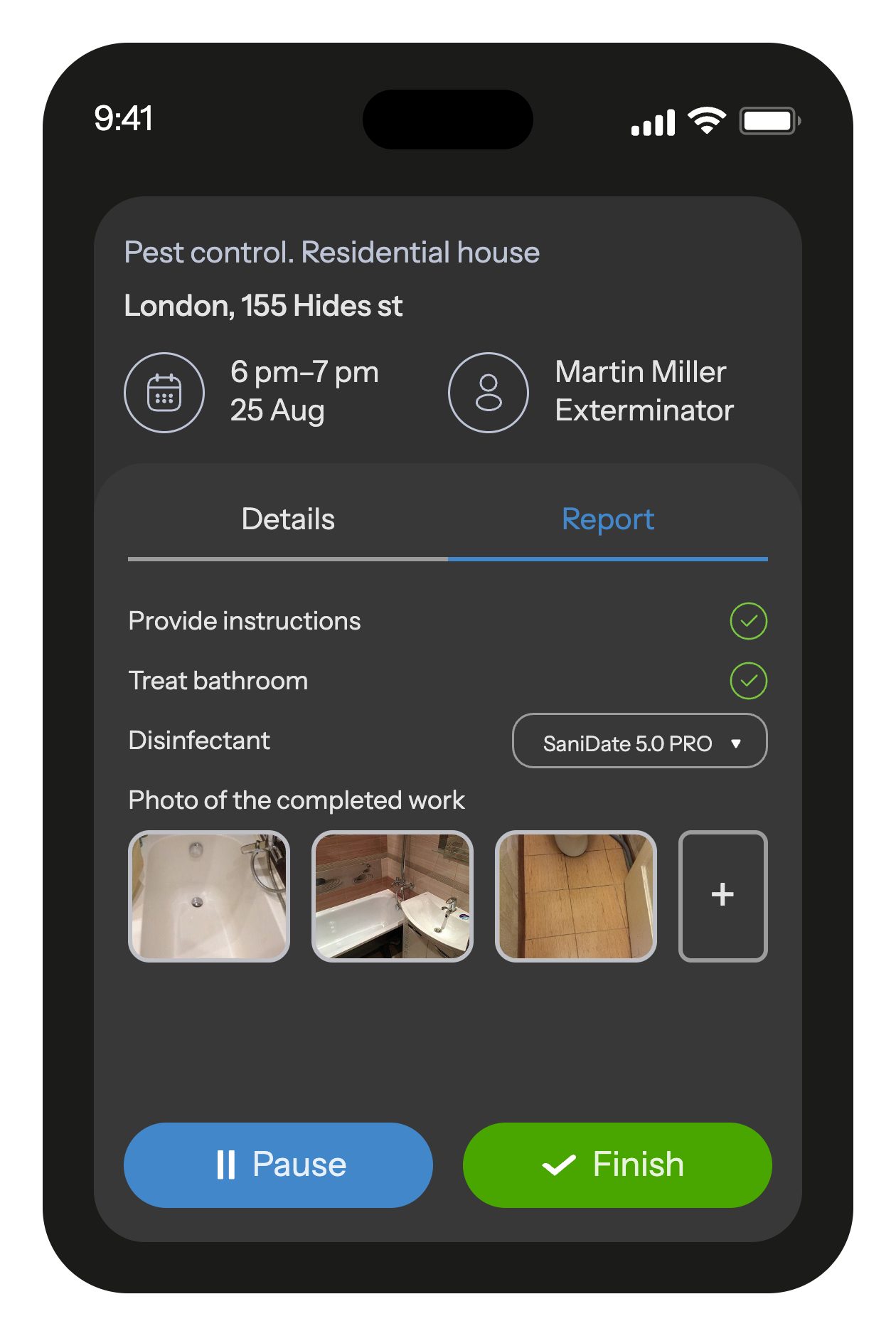This screenshot has width=896, height=1336.
Task: Toggle the Provide instructions checkmark
Action: pos(748,621)
